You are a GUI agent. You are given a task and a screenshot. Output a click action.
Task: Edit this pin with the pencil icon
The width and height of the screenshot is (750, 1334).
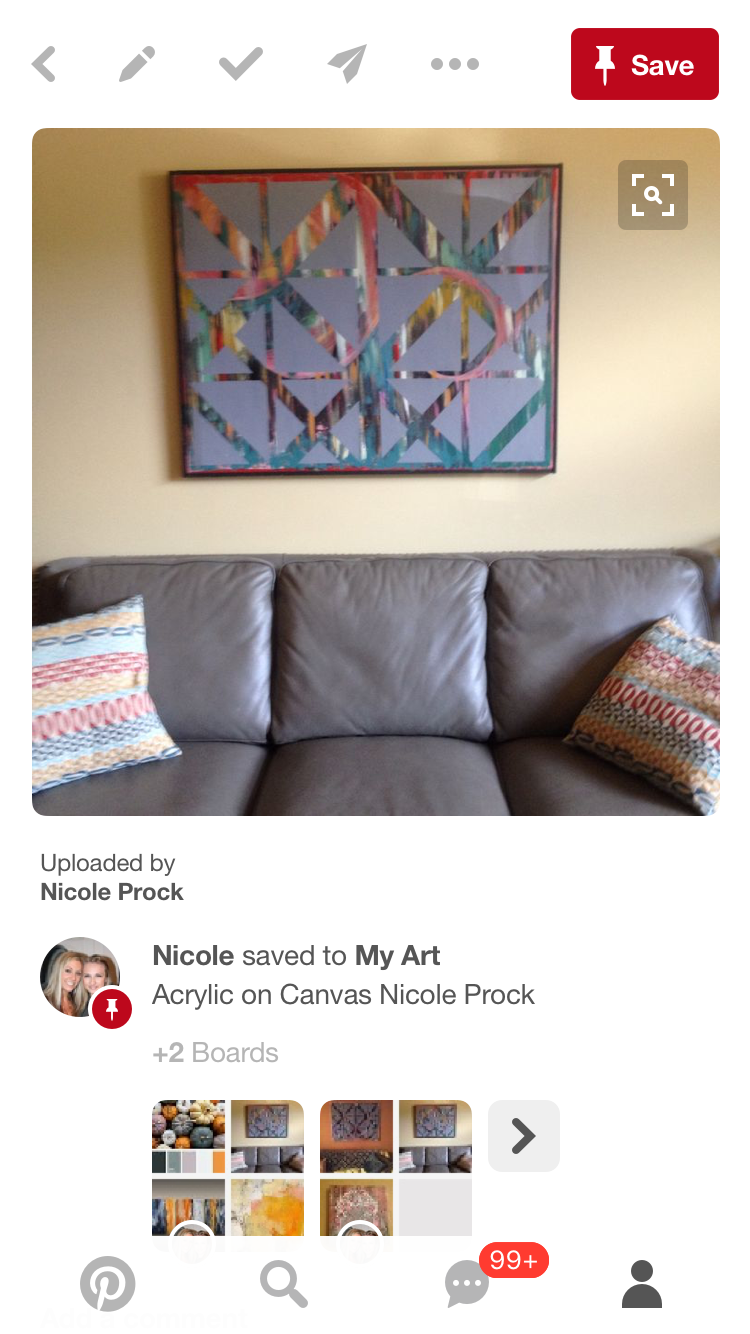point(137,64)
